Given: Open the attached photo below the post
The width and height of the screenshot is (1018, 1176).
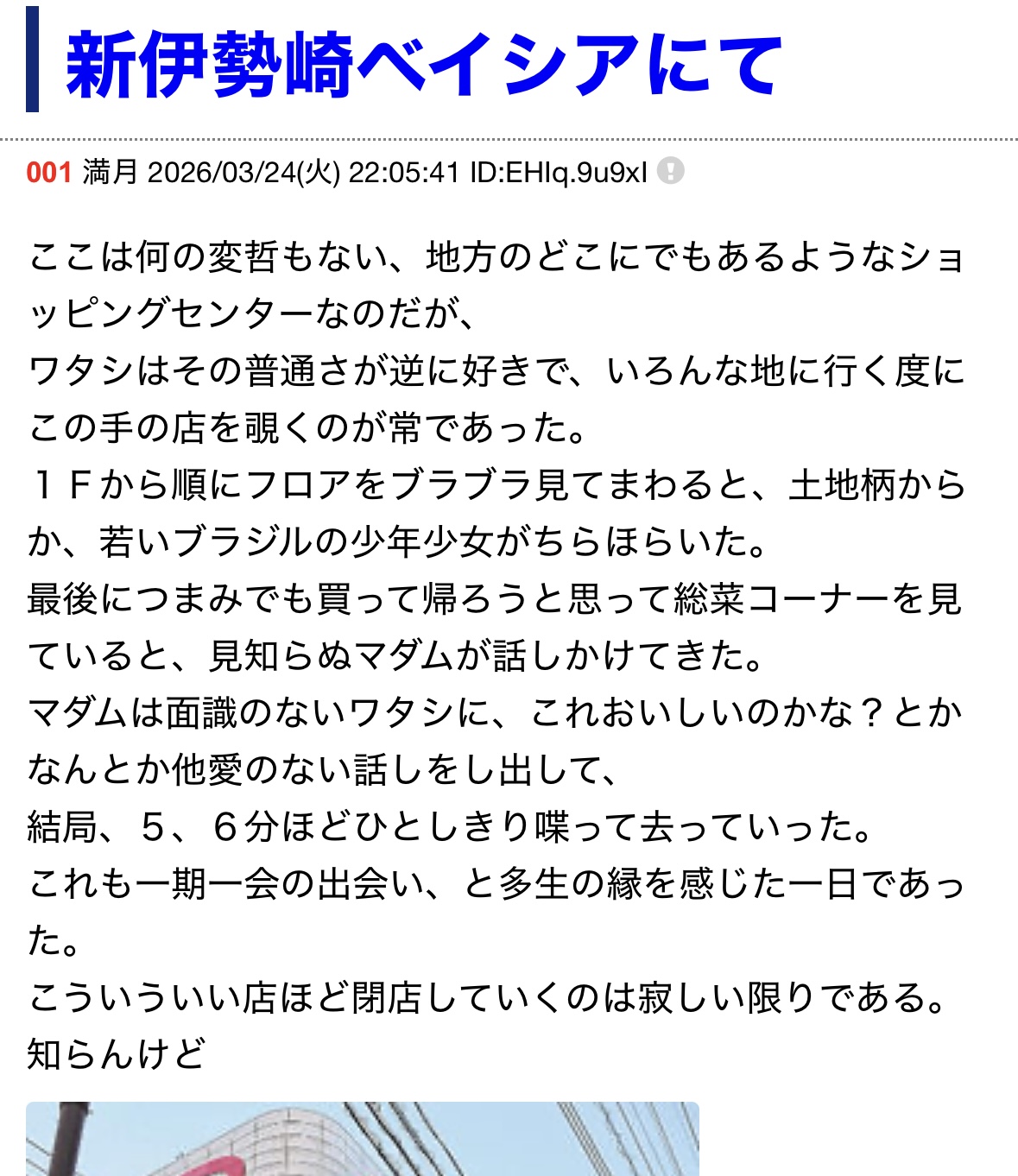Looking at the screenshot, I should 362,1139.
